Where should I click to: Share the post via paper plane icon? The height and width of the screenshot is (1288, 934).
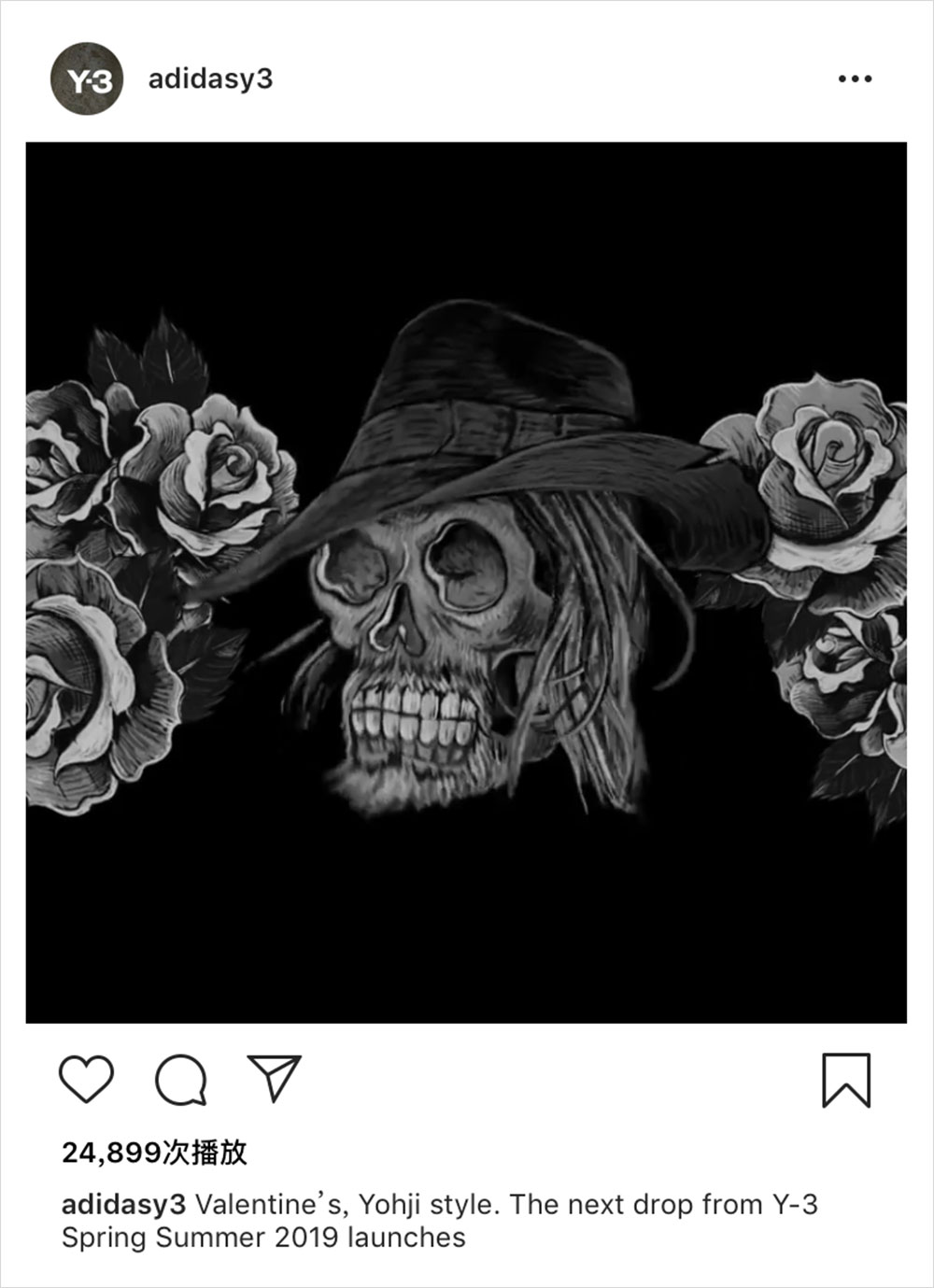tap(274, 1078)
